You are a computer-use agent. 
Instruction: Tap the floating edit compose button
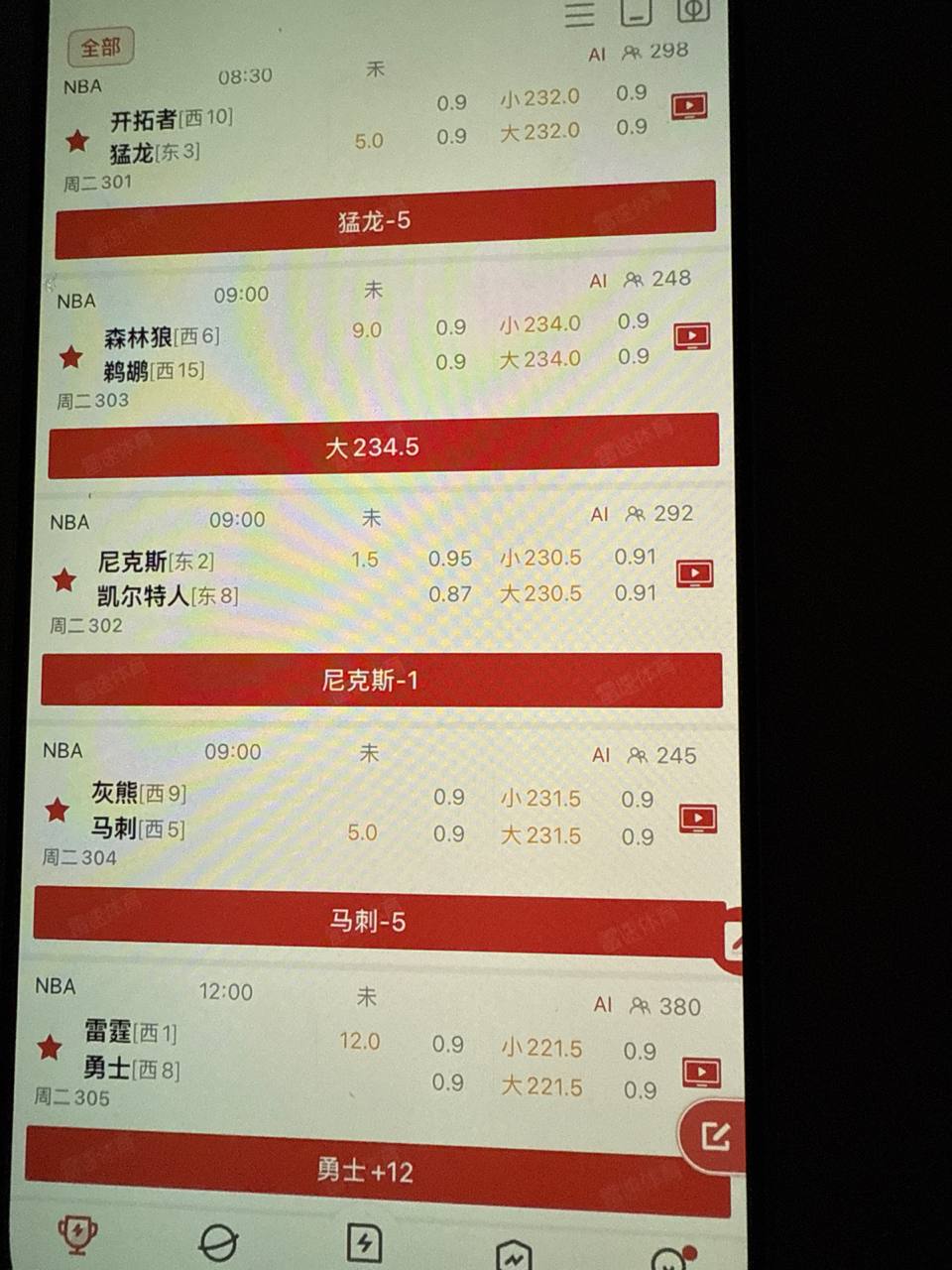point(714,1135)
